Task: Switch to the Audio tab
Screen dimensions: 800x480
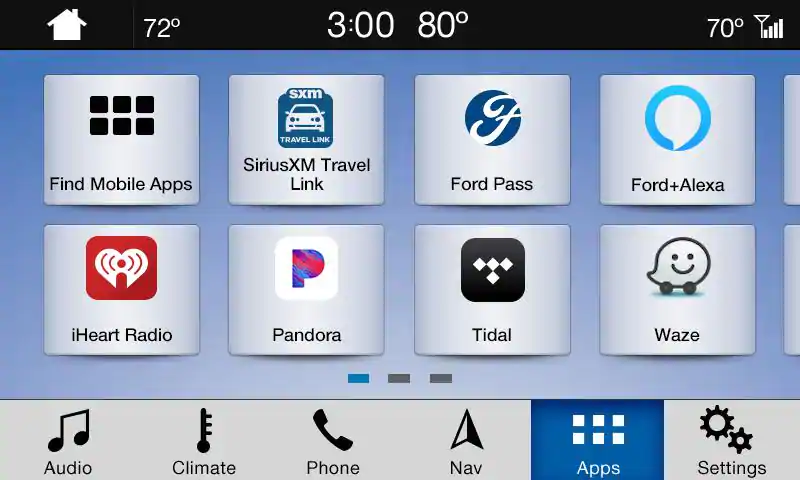Action: [68, 441]
